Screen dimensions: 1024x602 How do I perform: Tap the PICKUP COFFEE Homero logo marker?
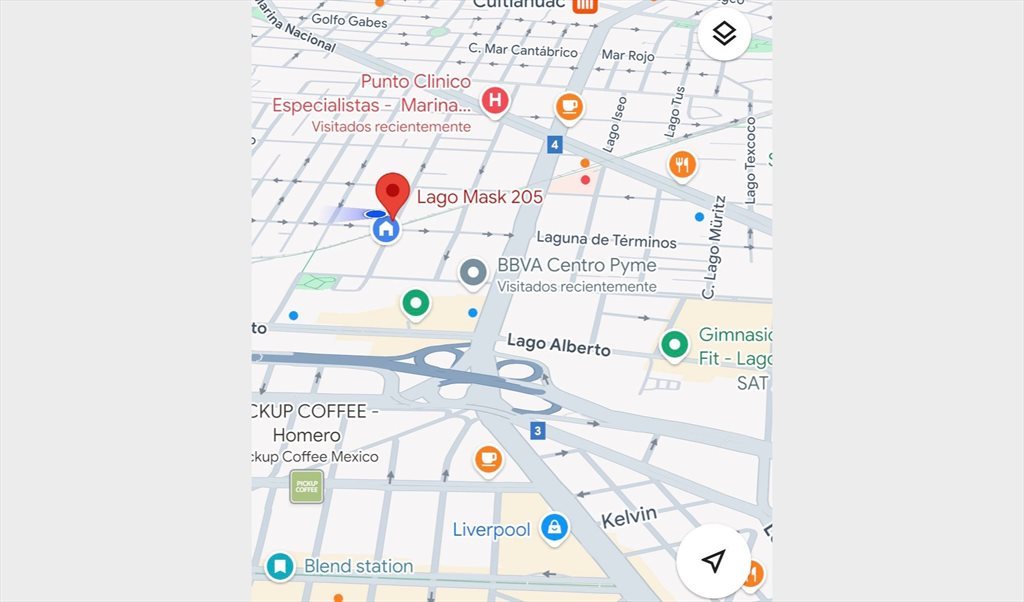[306, 487]
